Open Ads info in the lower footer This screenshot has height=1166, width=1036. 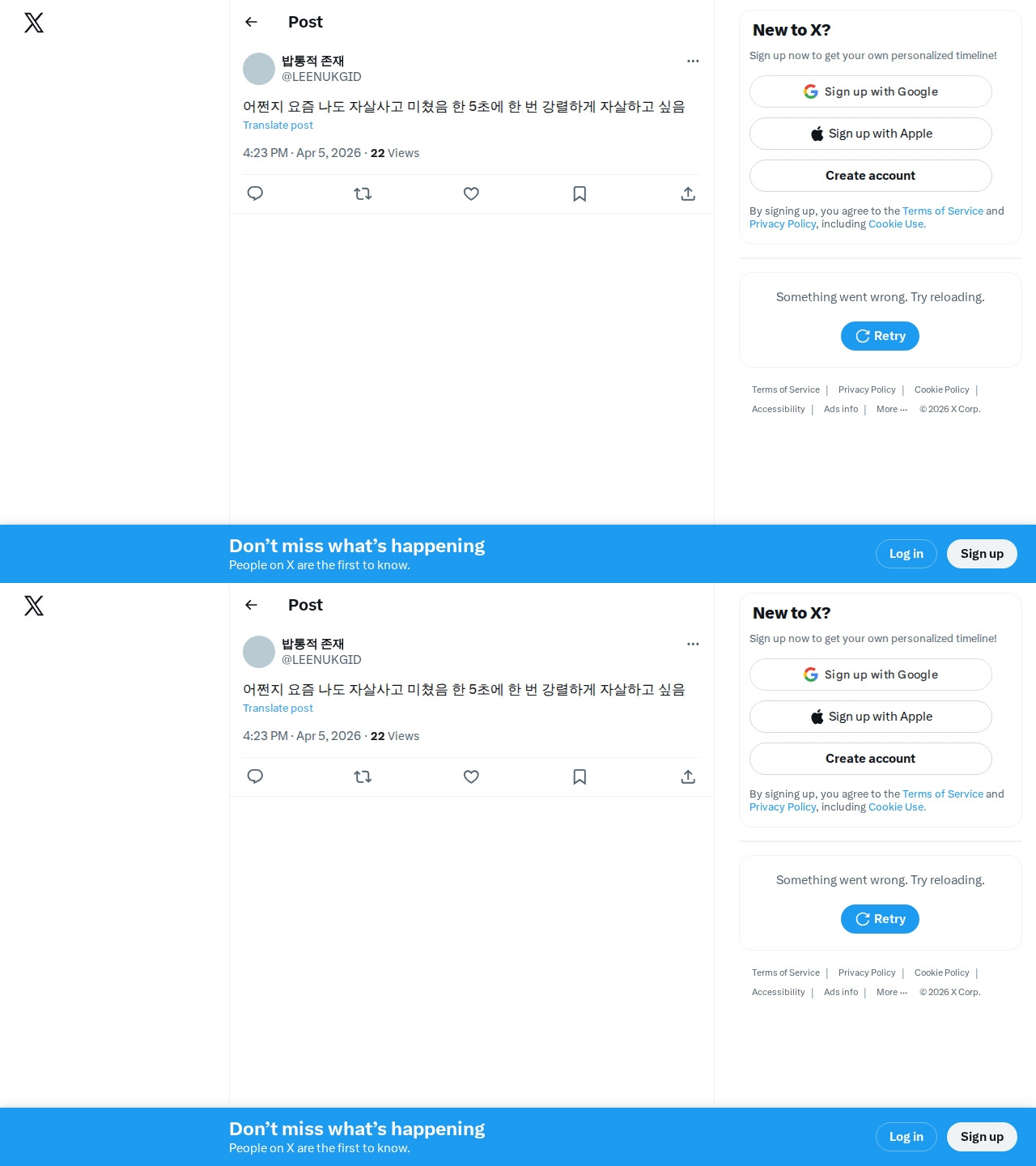pyautogui.click(x=840, y=992)
